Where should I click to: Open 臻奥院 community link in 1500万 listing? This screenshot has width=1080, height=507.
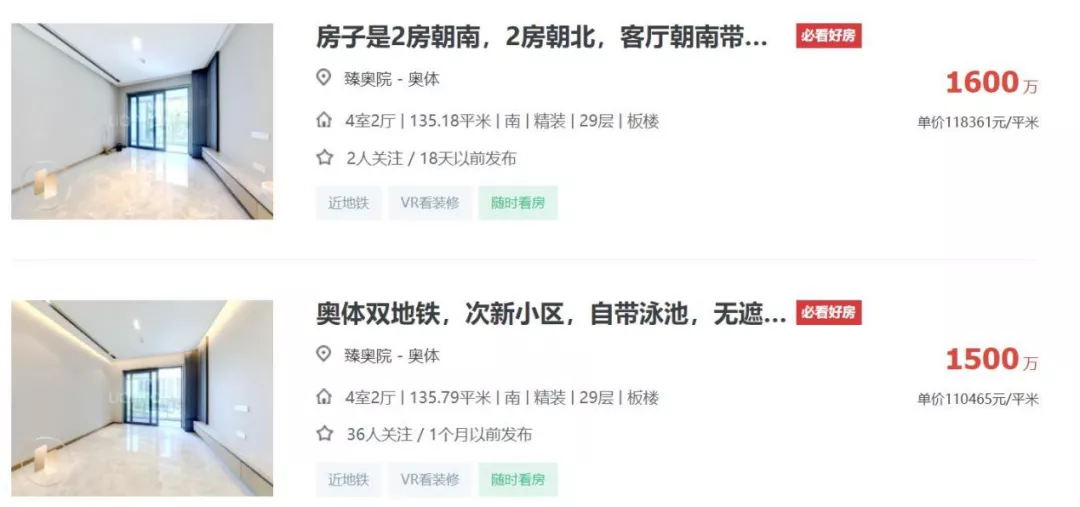[369, 356]
